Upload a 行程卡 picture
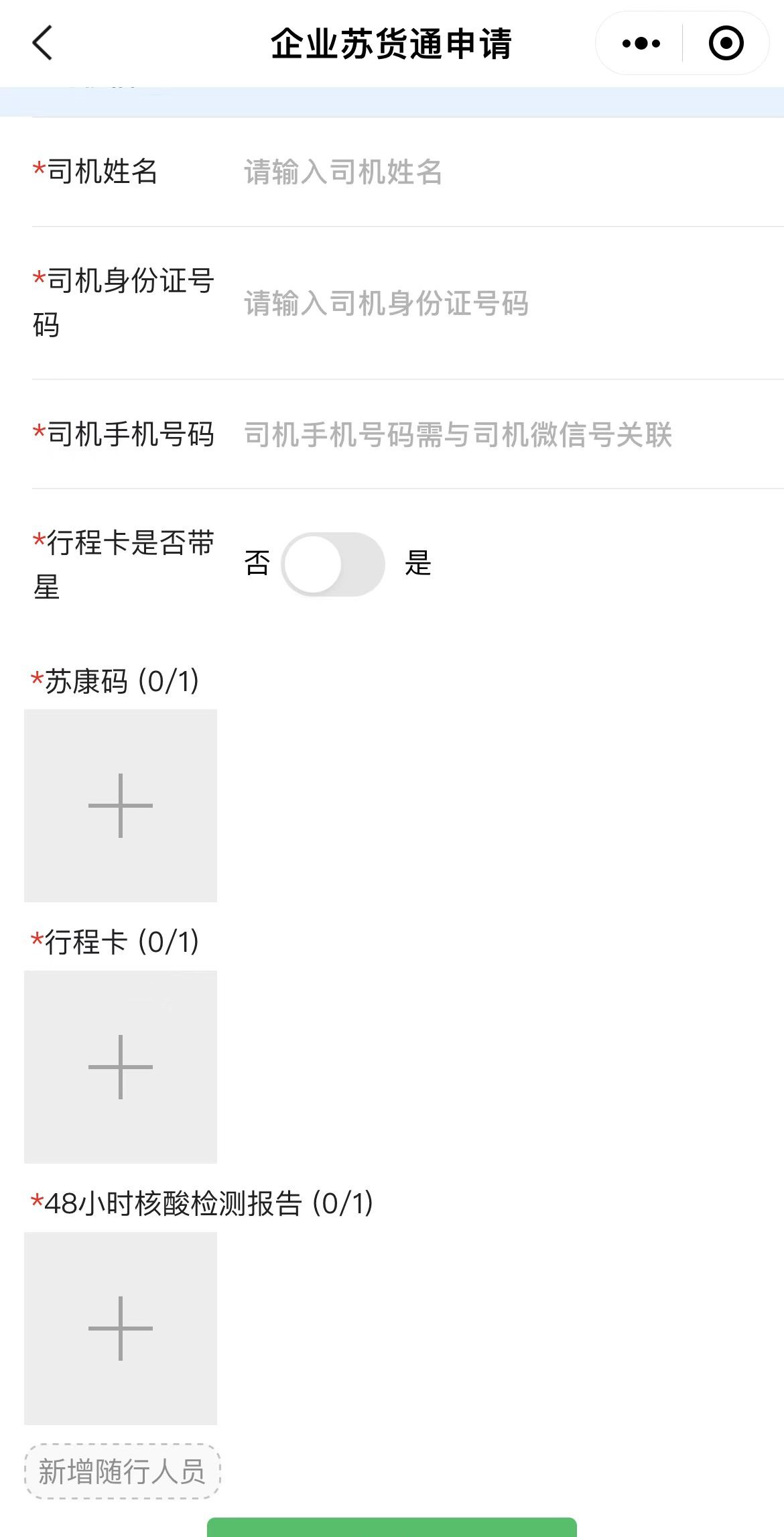The image size is (784, 1537). click(121, 1066)
